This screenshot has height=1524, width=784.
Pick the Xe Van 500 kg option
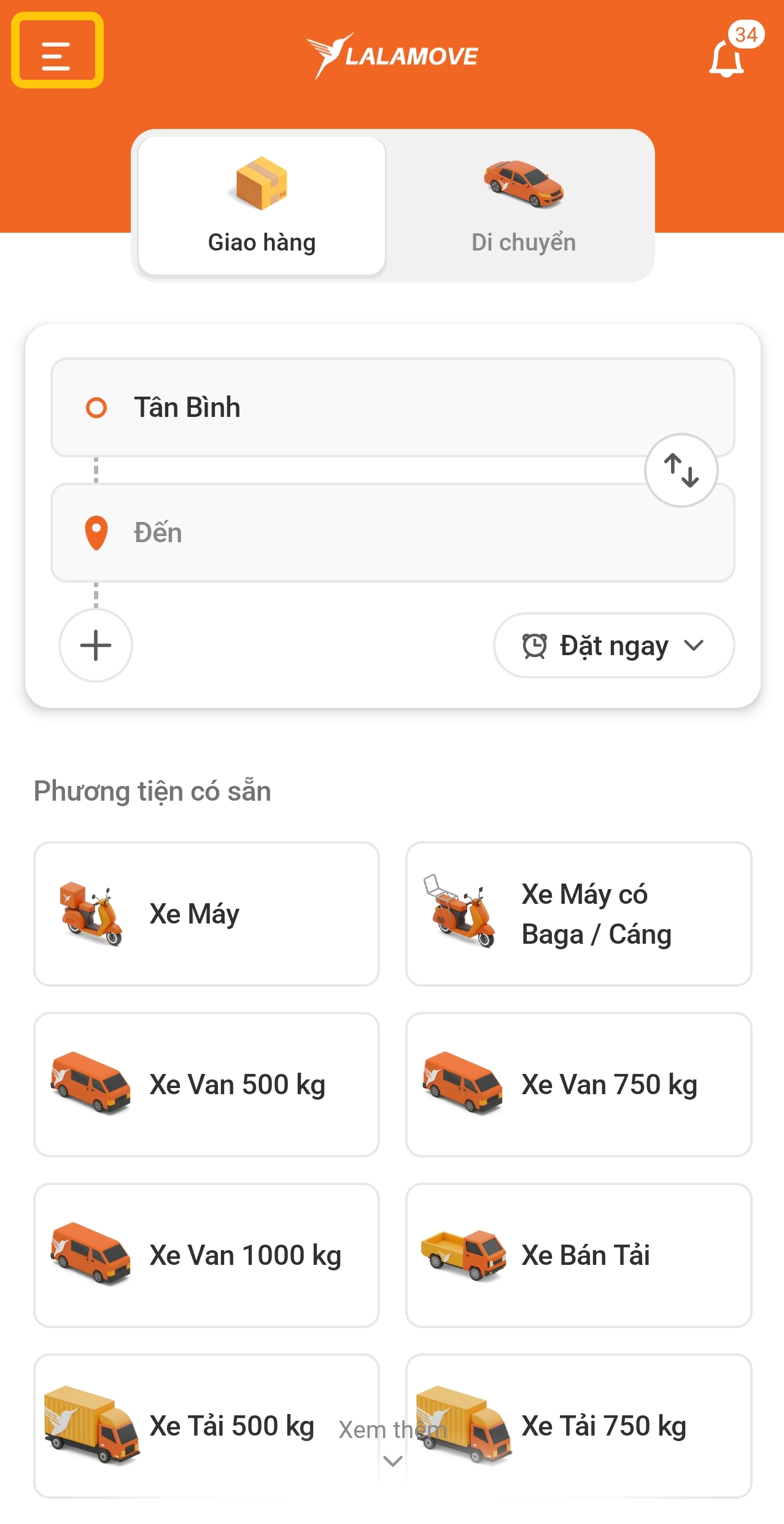point(206,1084)
